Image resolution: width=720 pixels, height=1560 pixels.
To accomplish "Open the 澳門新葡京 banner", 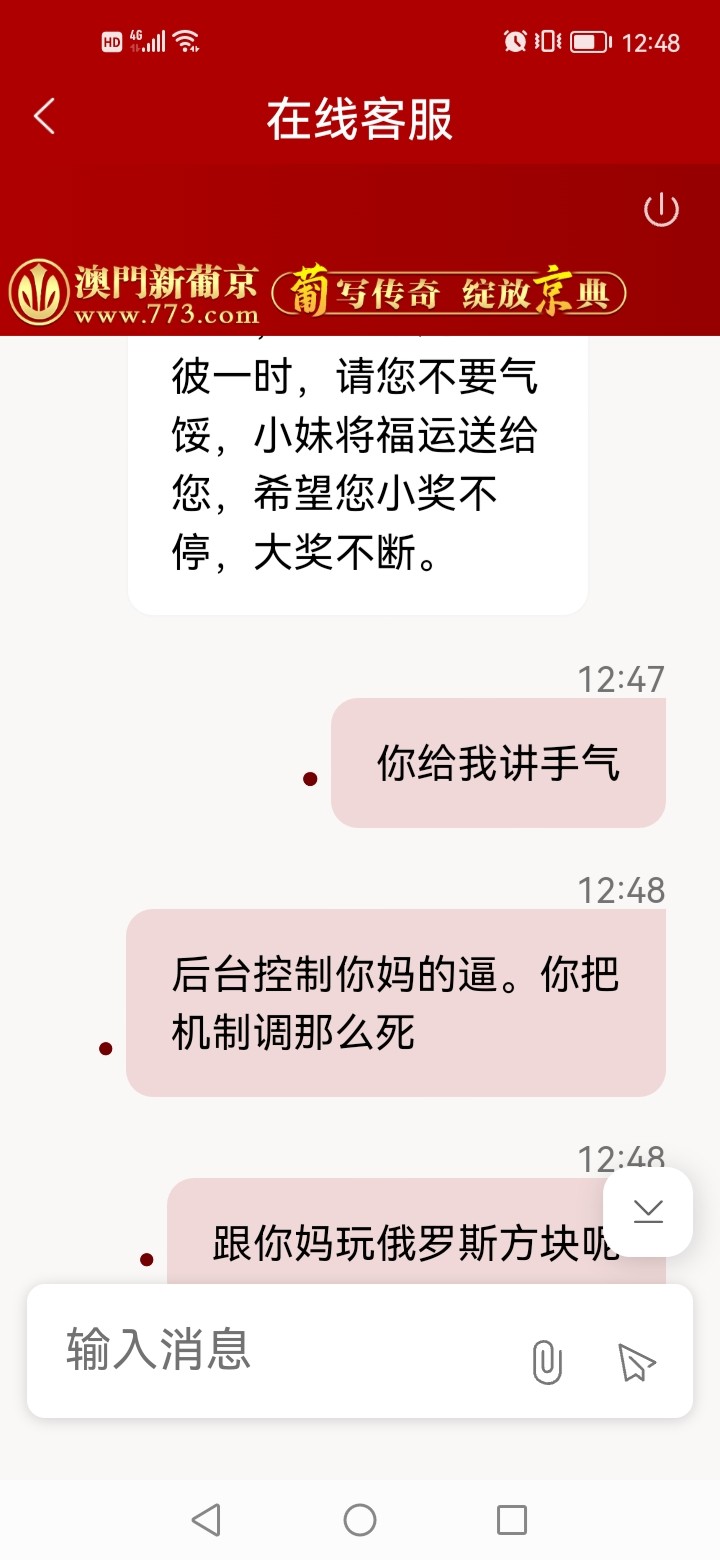I will pyautogui.click(x=320, y=293).
